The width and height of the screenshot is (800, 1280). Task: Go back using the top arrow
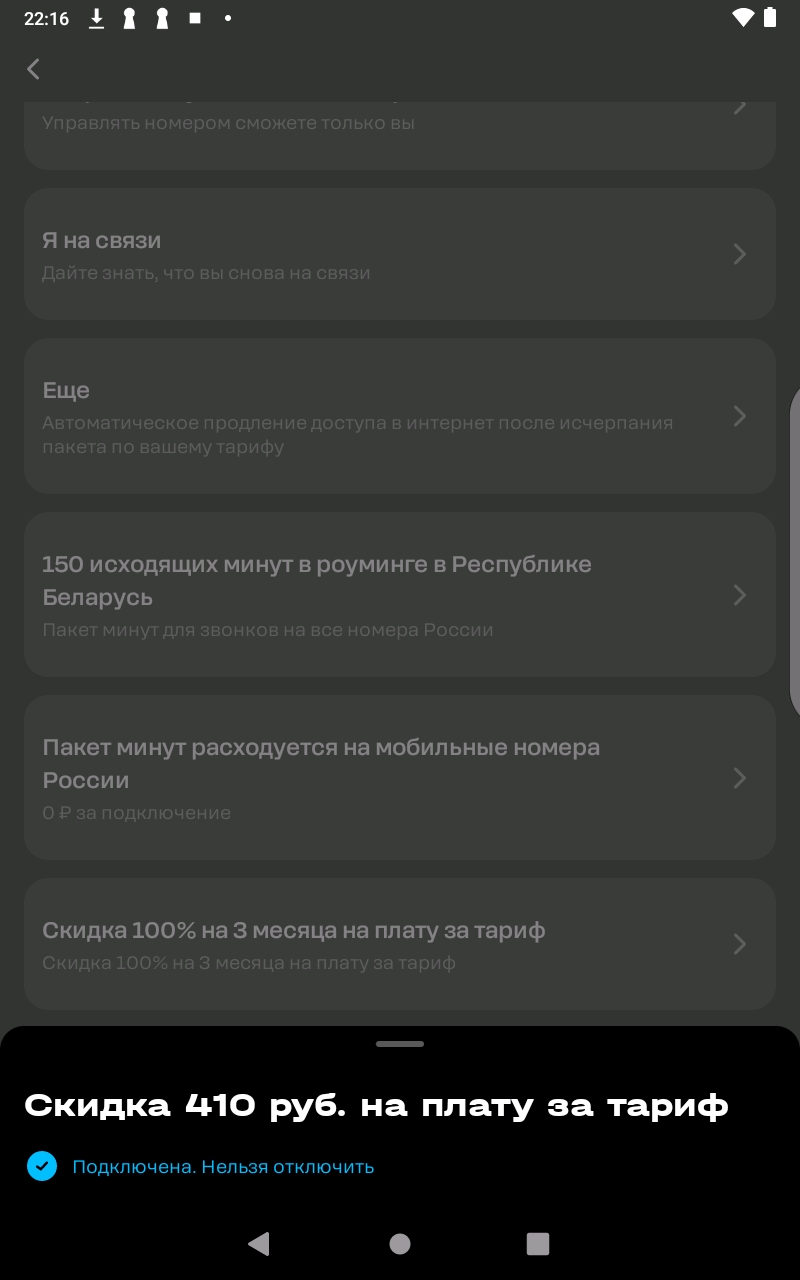pos(34,69)
